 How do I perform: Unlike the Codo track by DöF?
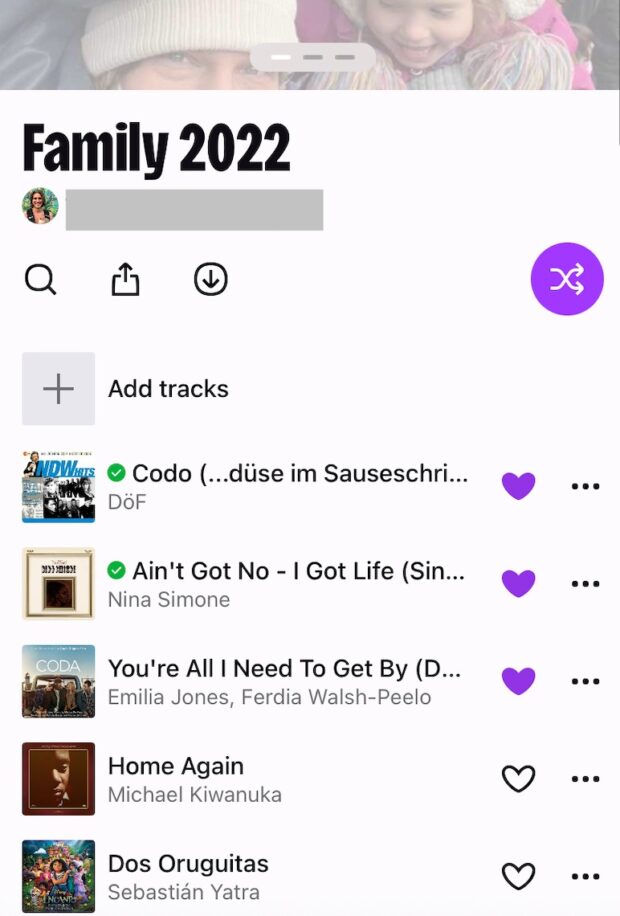518,486
